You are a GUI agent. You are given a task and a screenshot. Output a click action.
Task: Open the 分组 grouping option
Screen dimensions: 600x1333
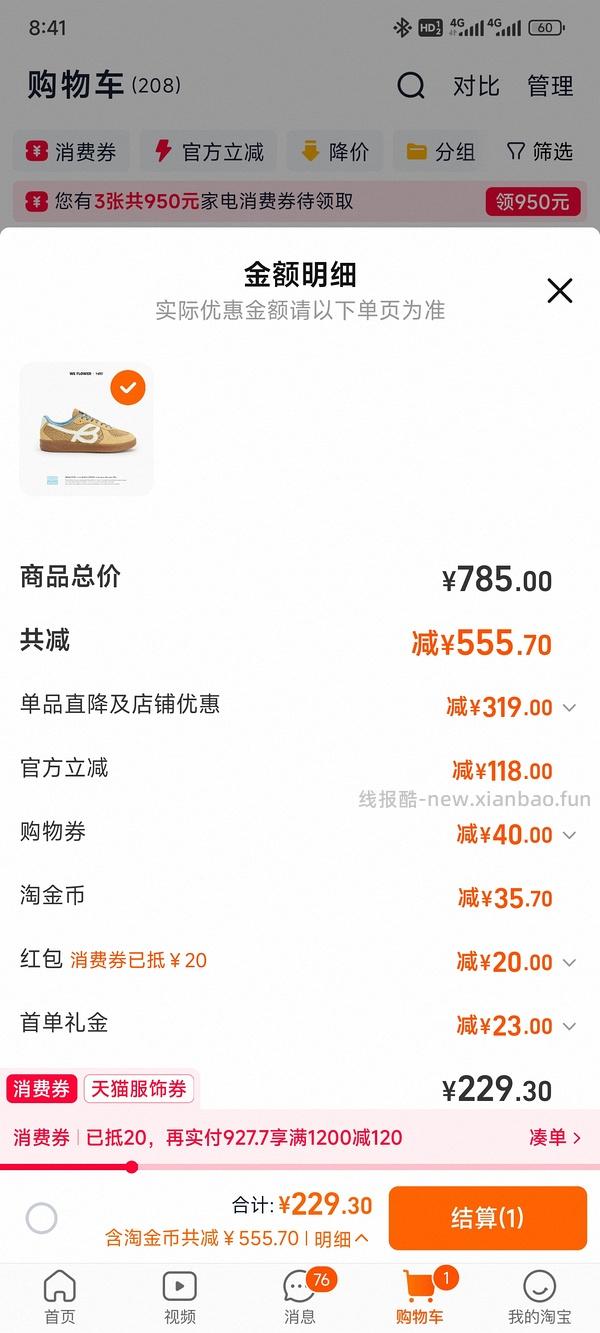[x=441, y=152]
